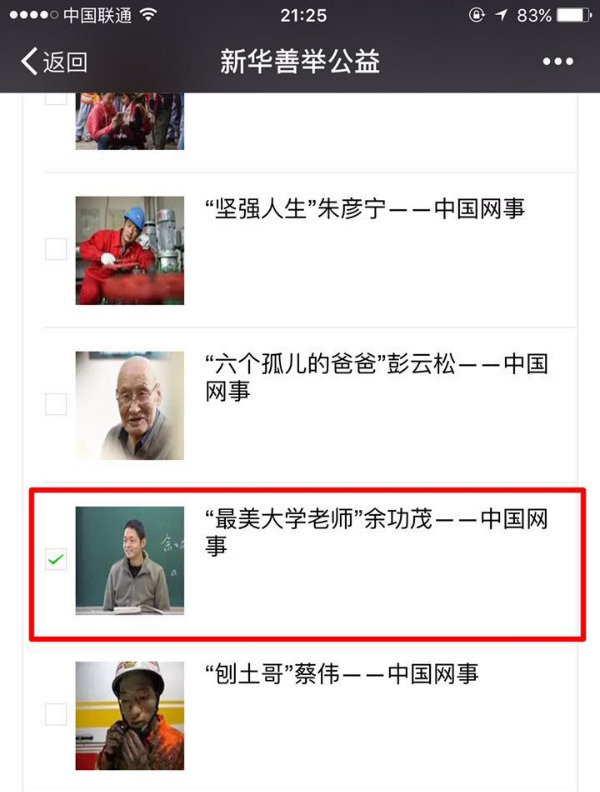Tick the checkbox for 蔡伟
The width and height of the screenshot is (600, 792).
56,714
